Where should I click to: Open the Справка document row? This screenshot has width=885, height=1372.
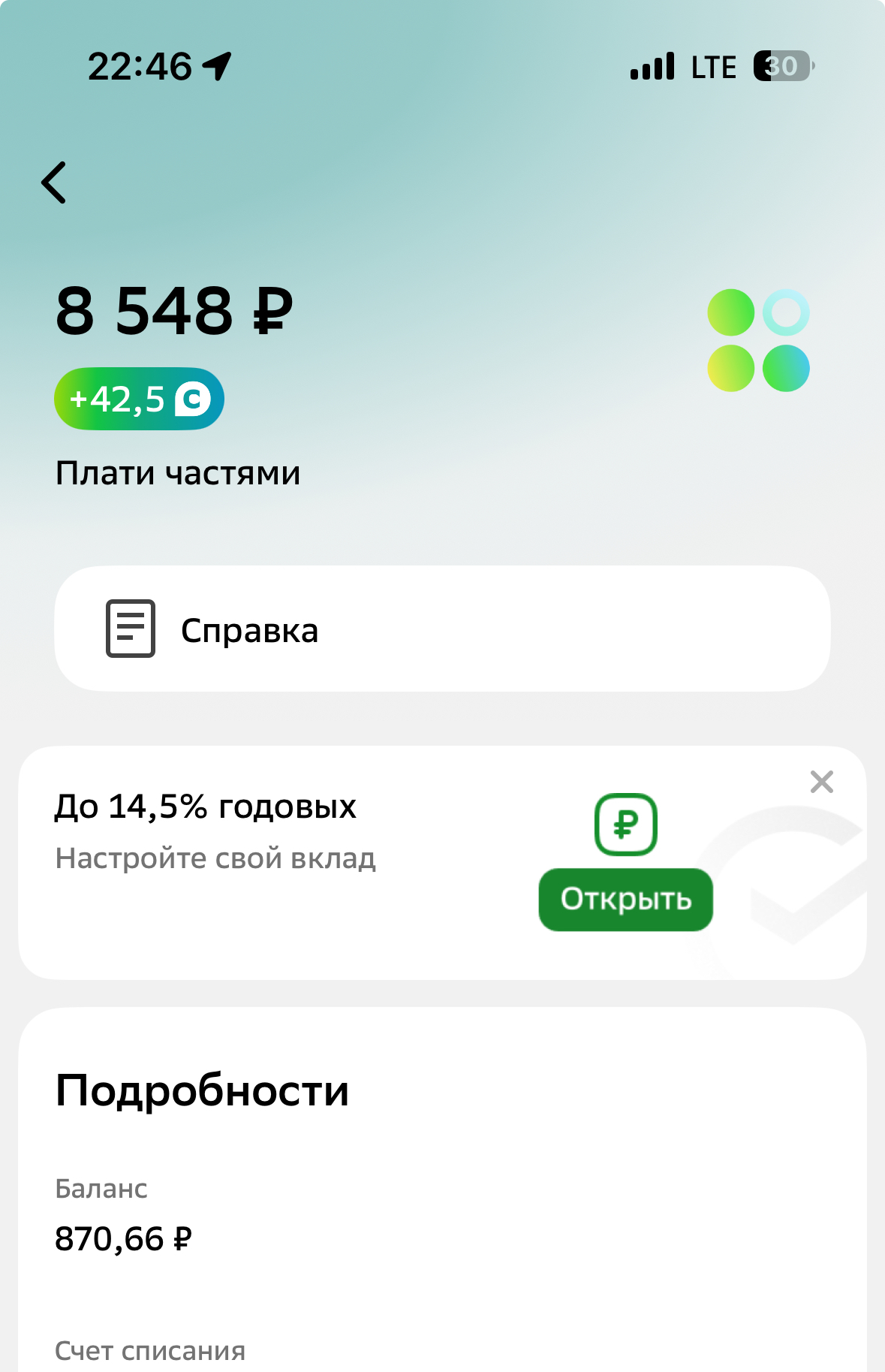[441, 629]
